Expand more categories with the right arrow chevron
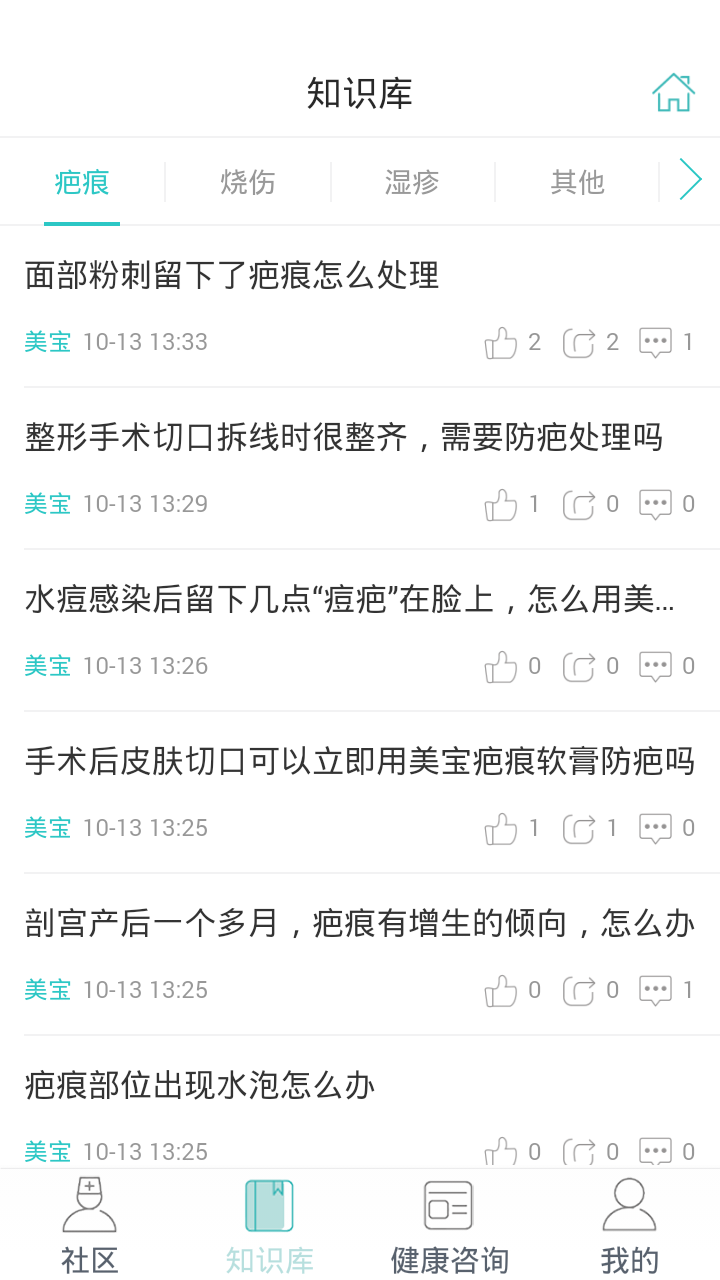The height and width of the screenshot is (1280, 720). coord(690,180)
